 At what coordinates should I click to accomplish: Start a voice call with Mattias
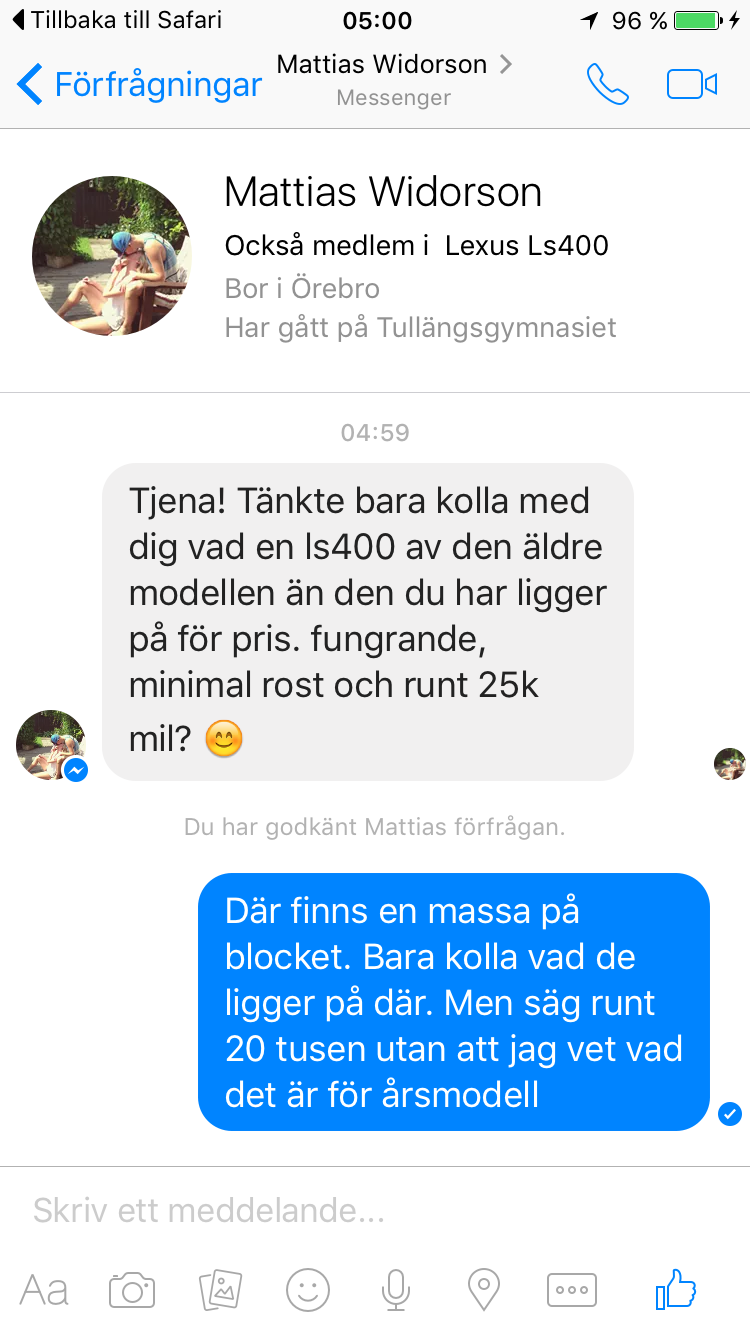coord(608,85)
